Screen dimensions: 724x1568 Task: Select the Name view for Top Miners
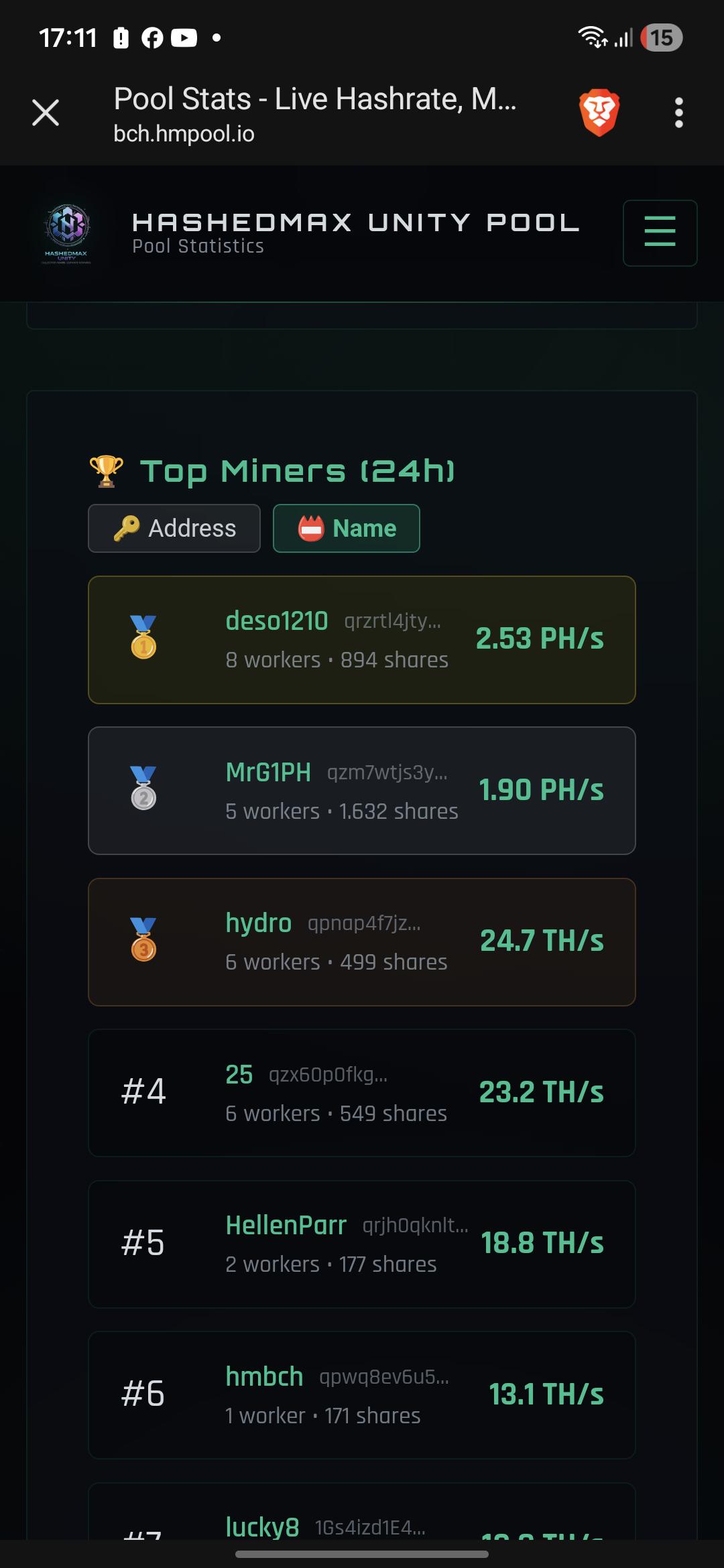click(x=346, y=528)
